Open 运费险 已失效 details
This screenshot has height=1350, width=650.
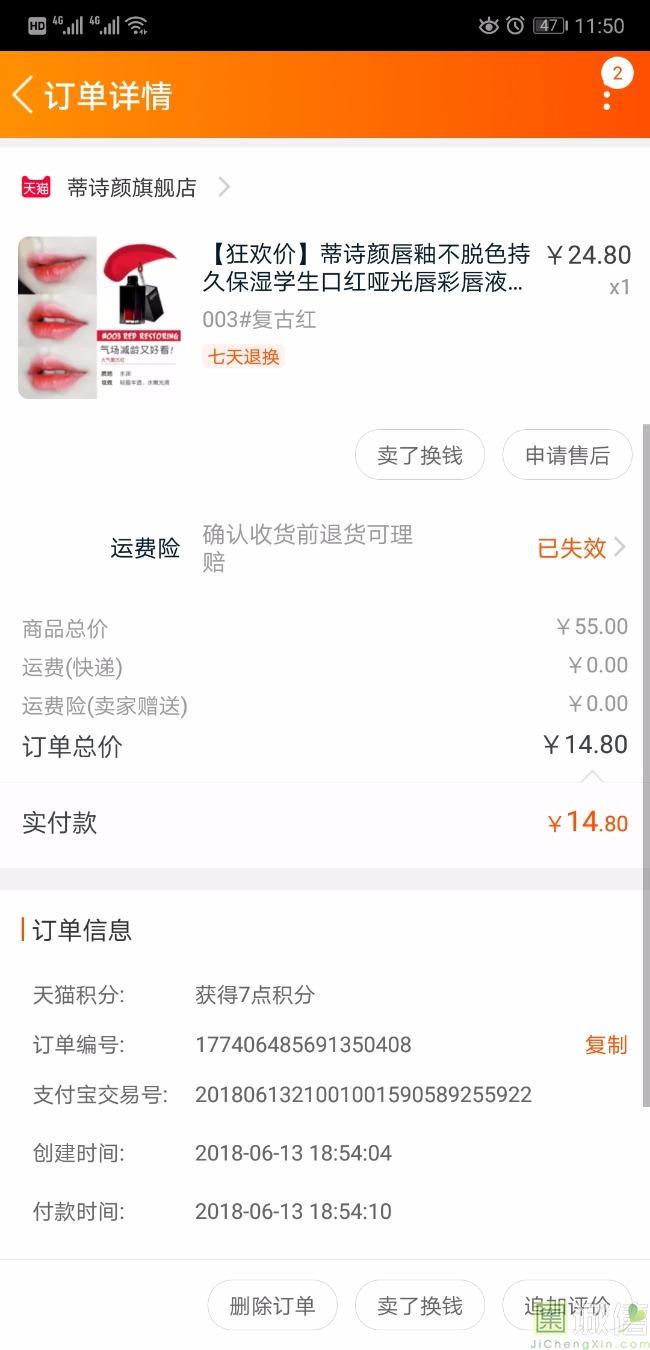pos(580,548)
